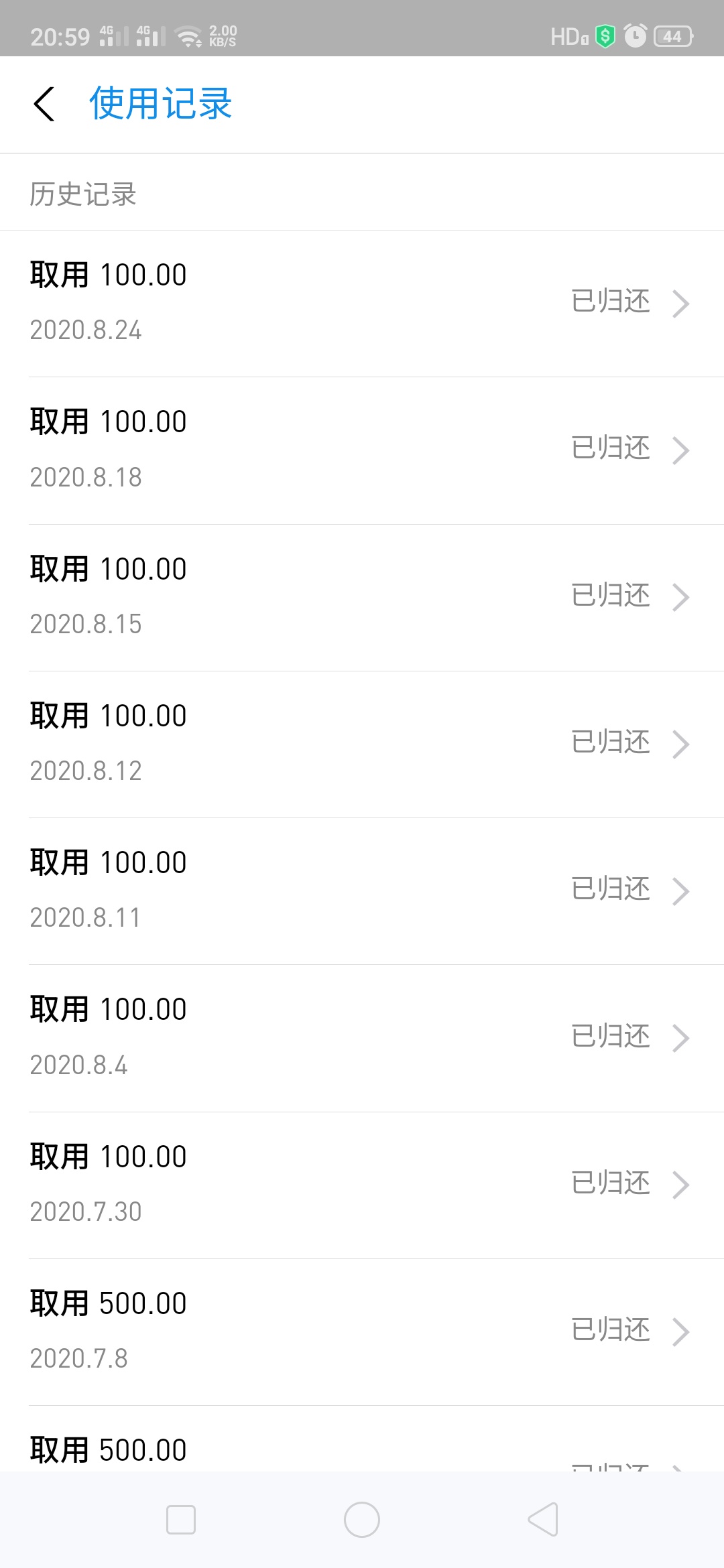This screenshot has height=1568, width=724.
Task: Open the recent apps square button
Action: (181, 1520)
